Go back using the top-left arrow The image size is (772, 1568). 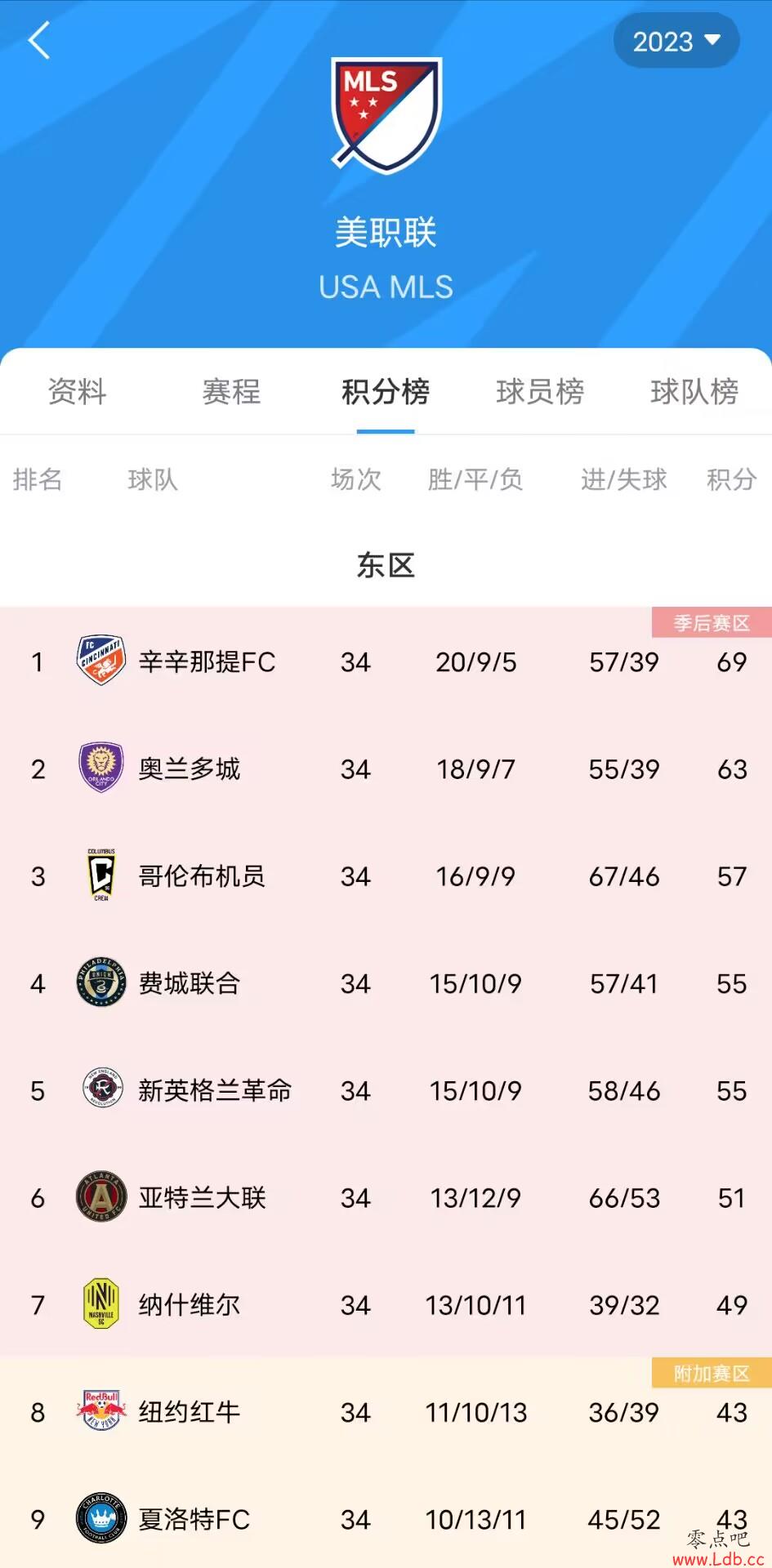click(38, 41)
